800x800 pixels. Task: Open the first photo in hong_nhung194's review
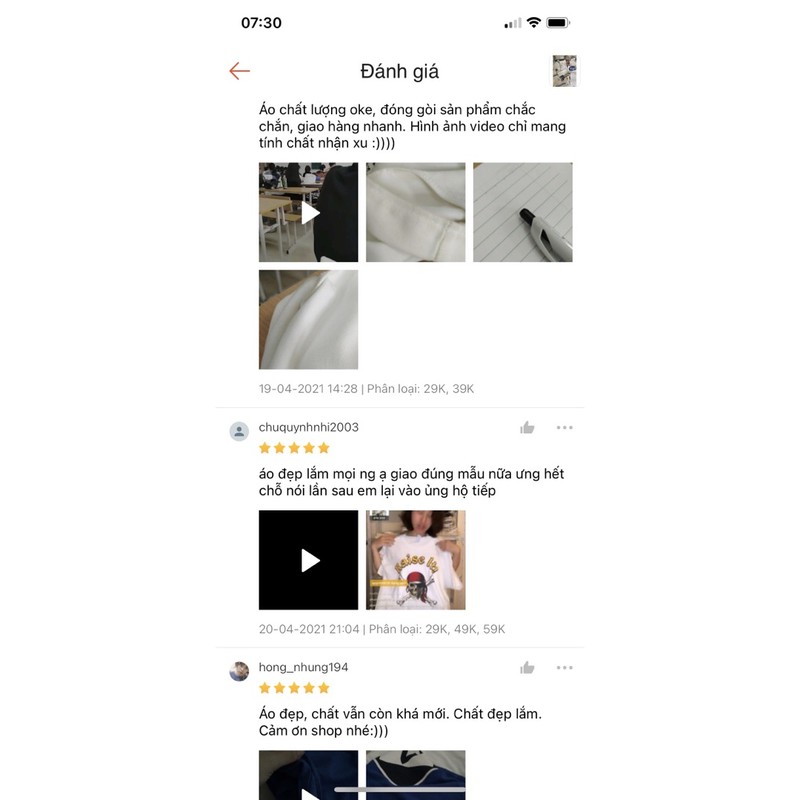pos(308,775)
